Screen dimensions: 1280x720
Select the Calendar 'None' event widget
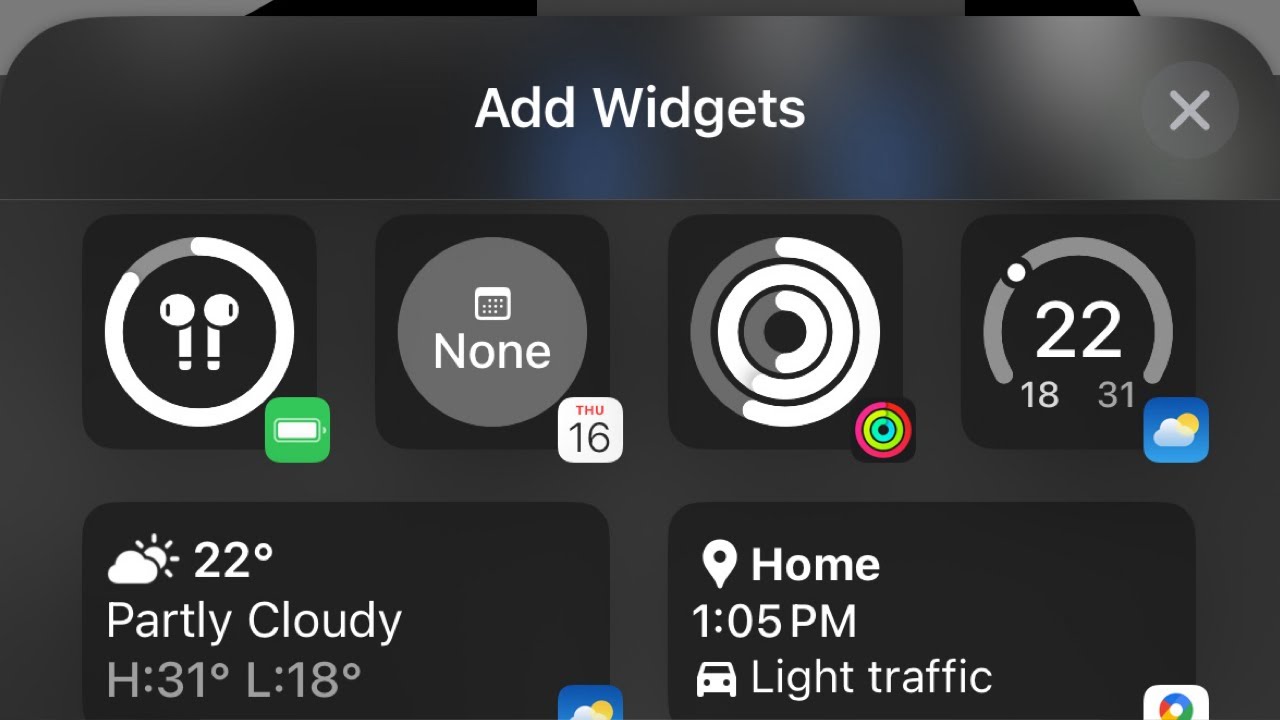point(492,332)
